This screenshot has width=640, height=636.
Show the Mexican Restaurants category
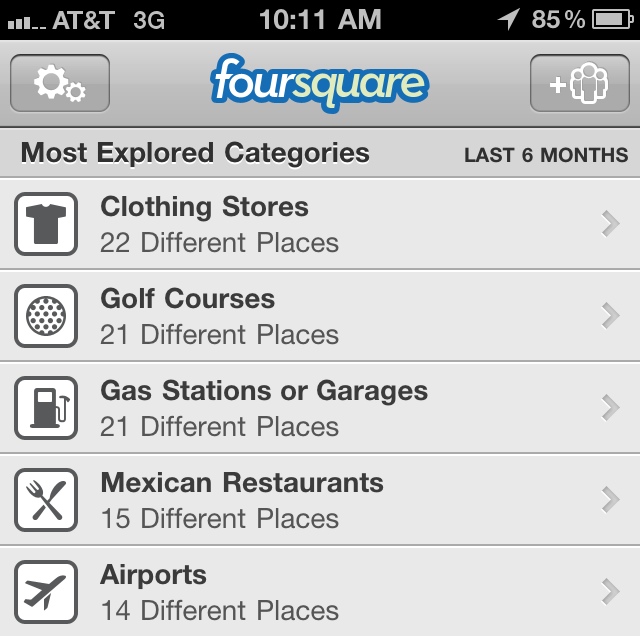(x=320, y=500)
